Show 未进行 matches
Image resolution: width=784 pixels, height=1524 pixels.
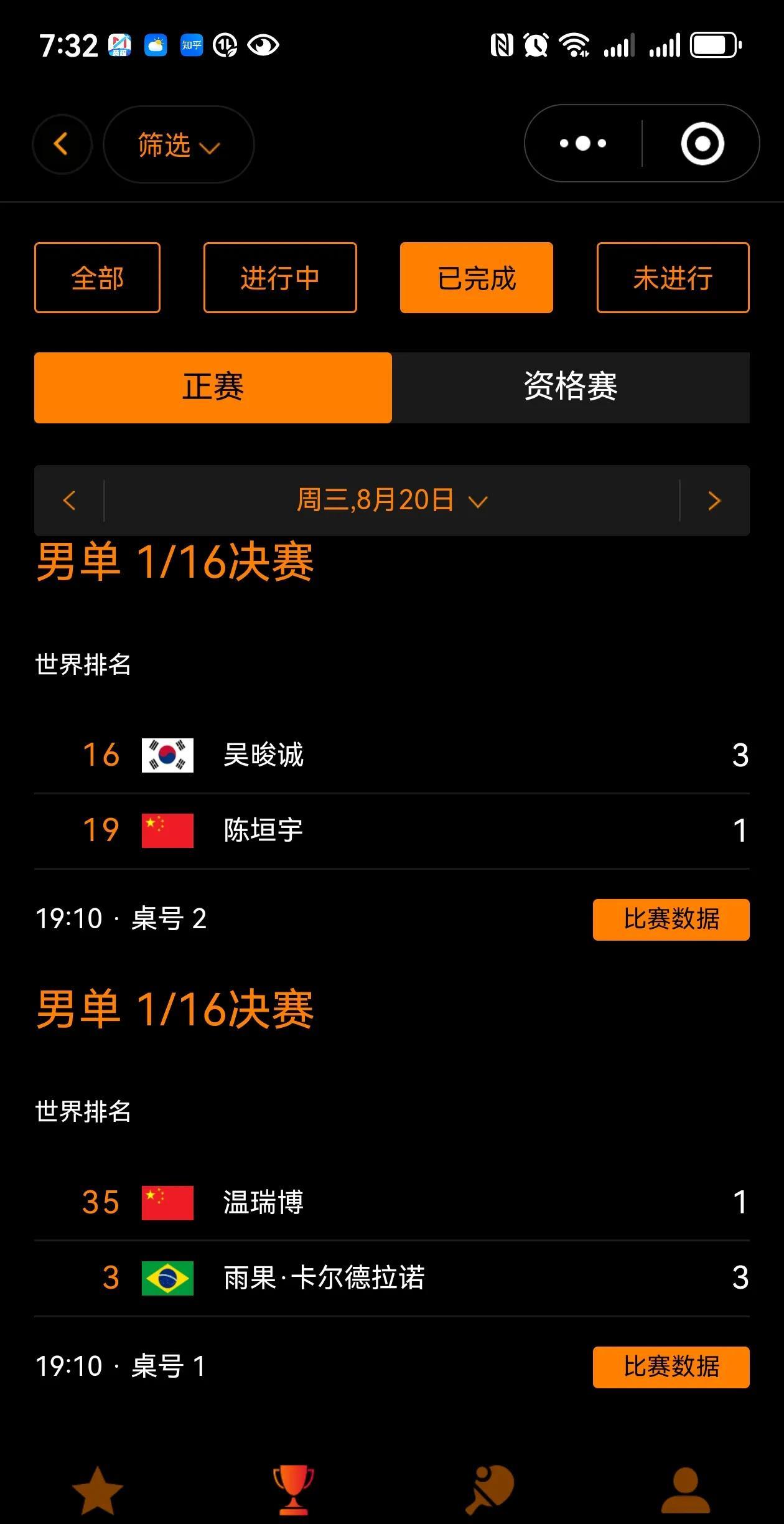(x=673, y=278)
